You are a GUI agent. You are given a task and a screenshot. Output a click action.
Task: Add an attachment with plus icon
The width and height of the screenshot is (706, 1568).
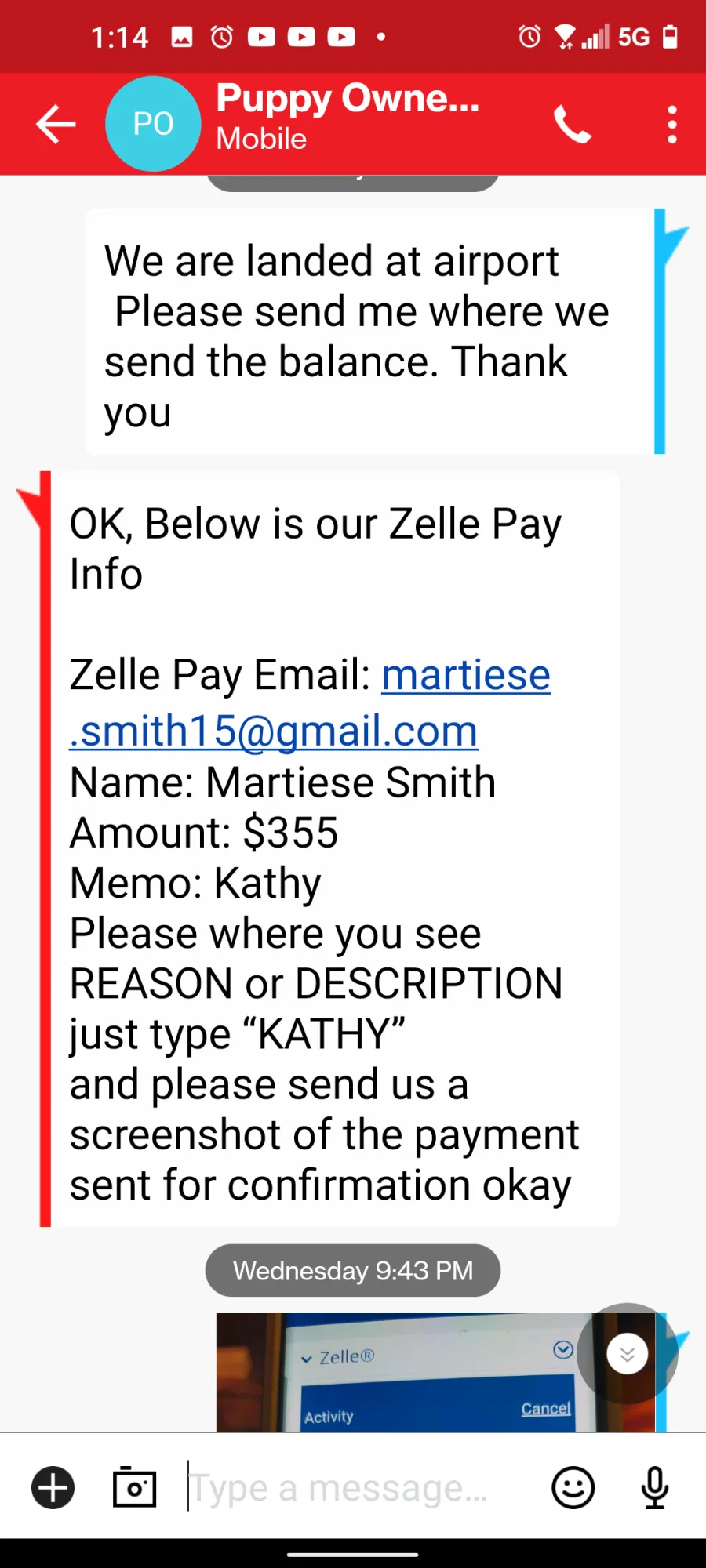tap(53, 1487)
